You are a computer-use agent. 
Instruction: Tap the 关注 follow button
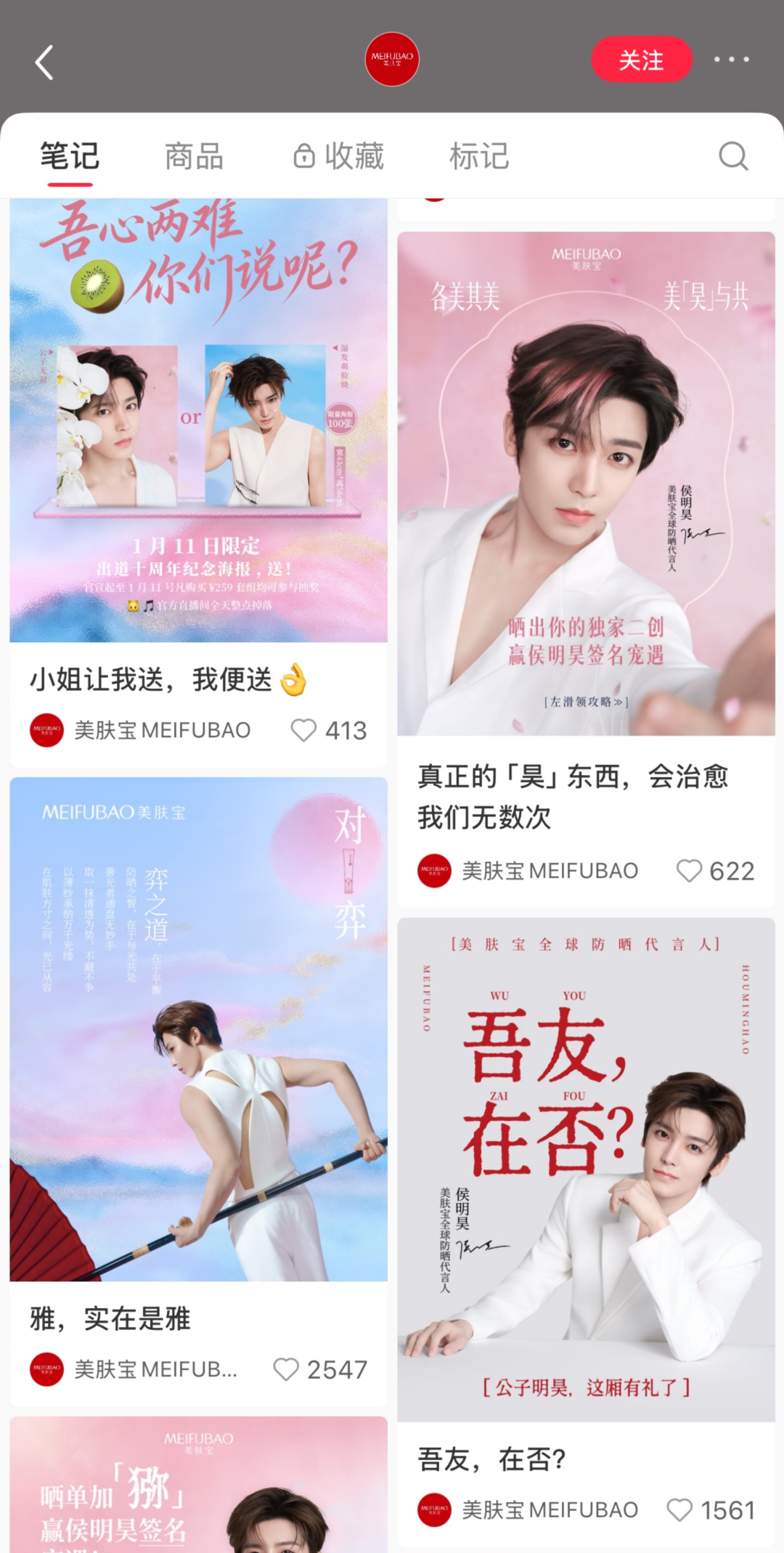pyautogui.click(x=641, y=60)
